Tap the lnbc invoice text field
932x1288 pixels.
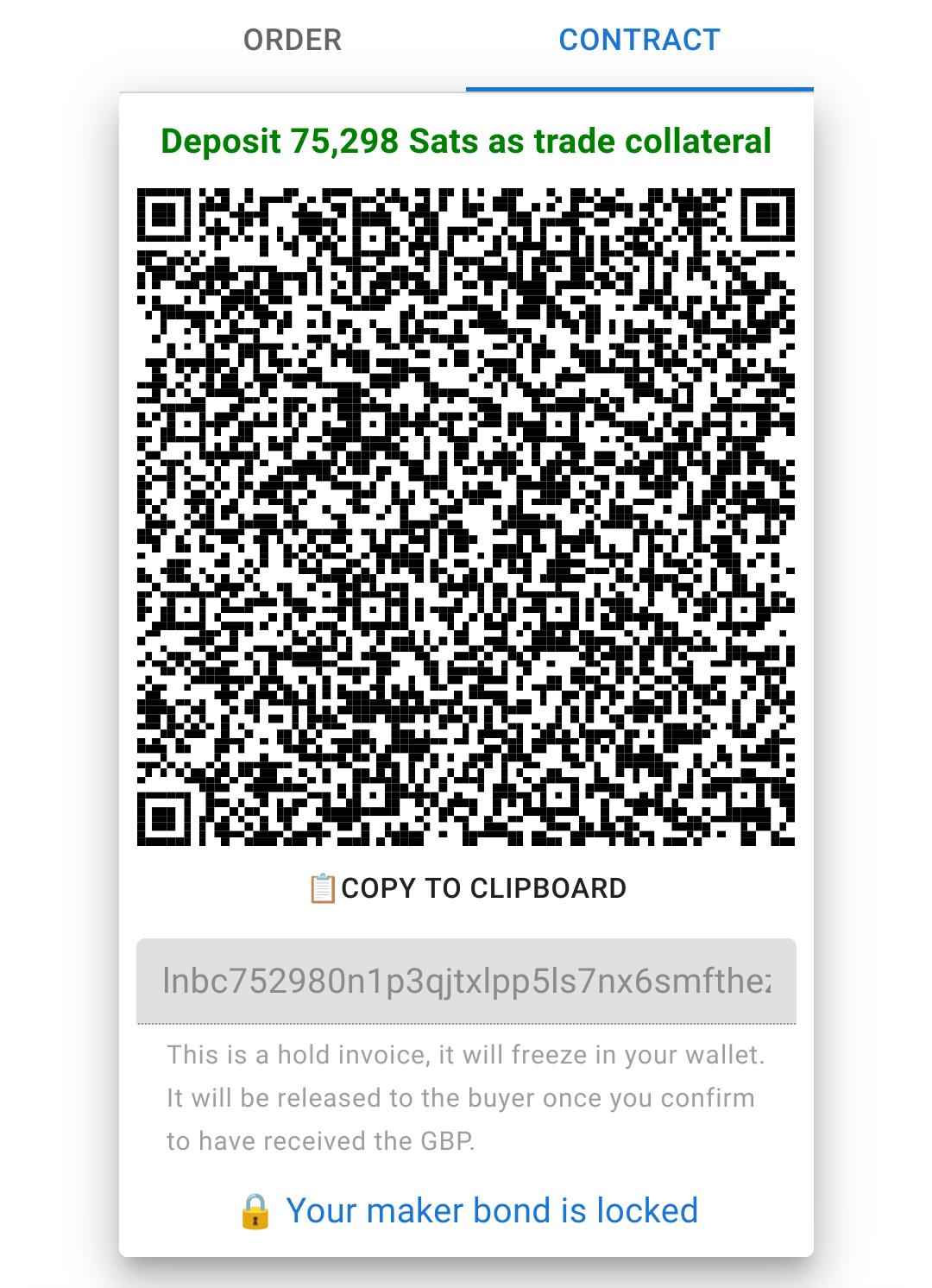(x=466, y=982)
